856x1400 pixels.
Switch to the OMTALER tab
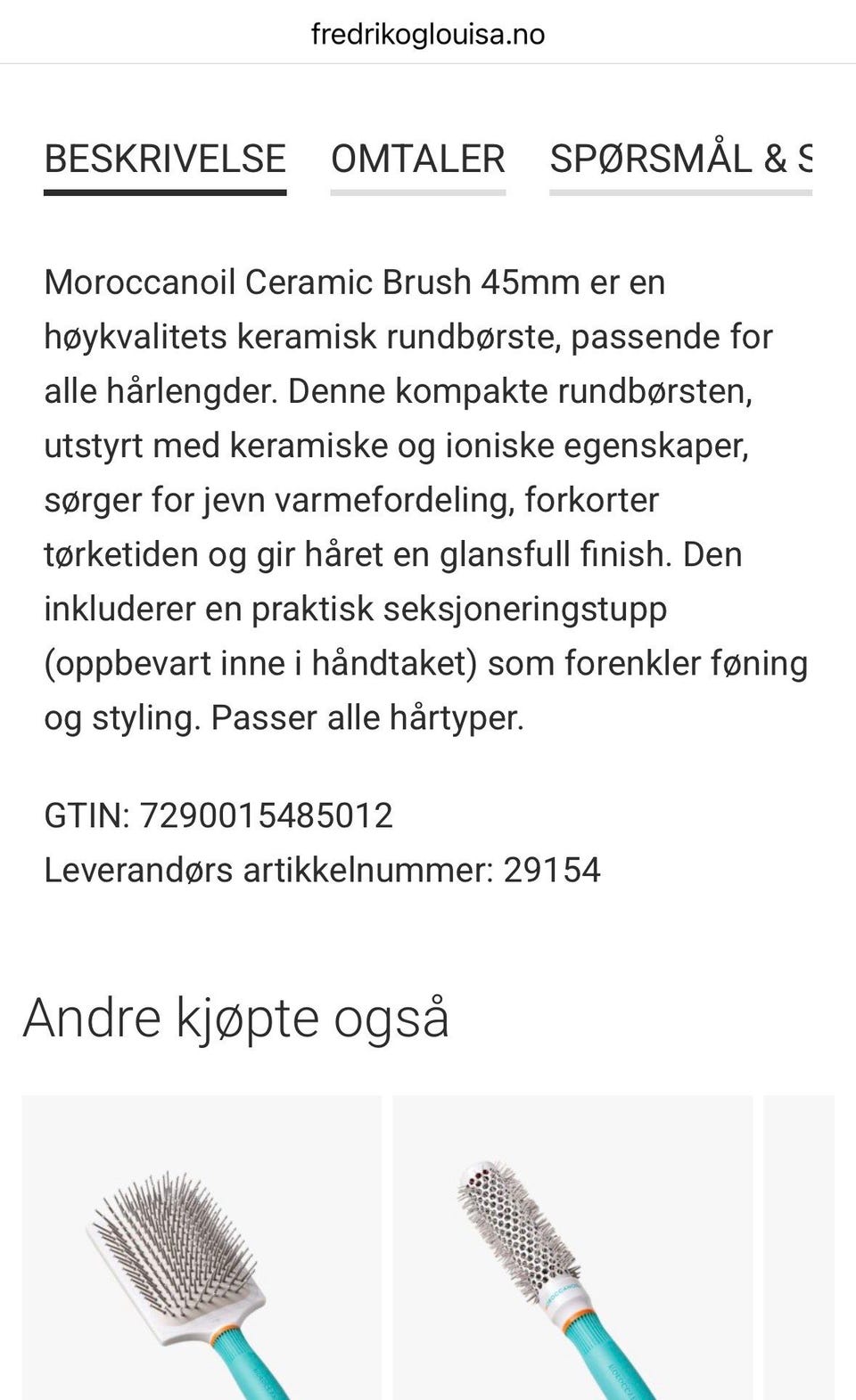pos(417,160)
